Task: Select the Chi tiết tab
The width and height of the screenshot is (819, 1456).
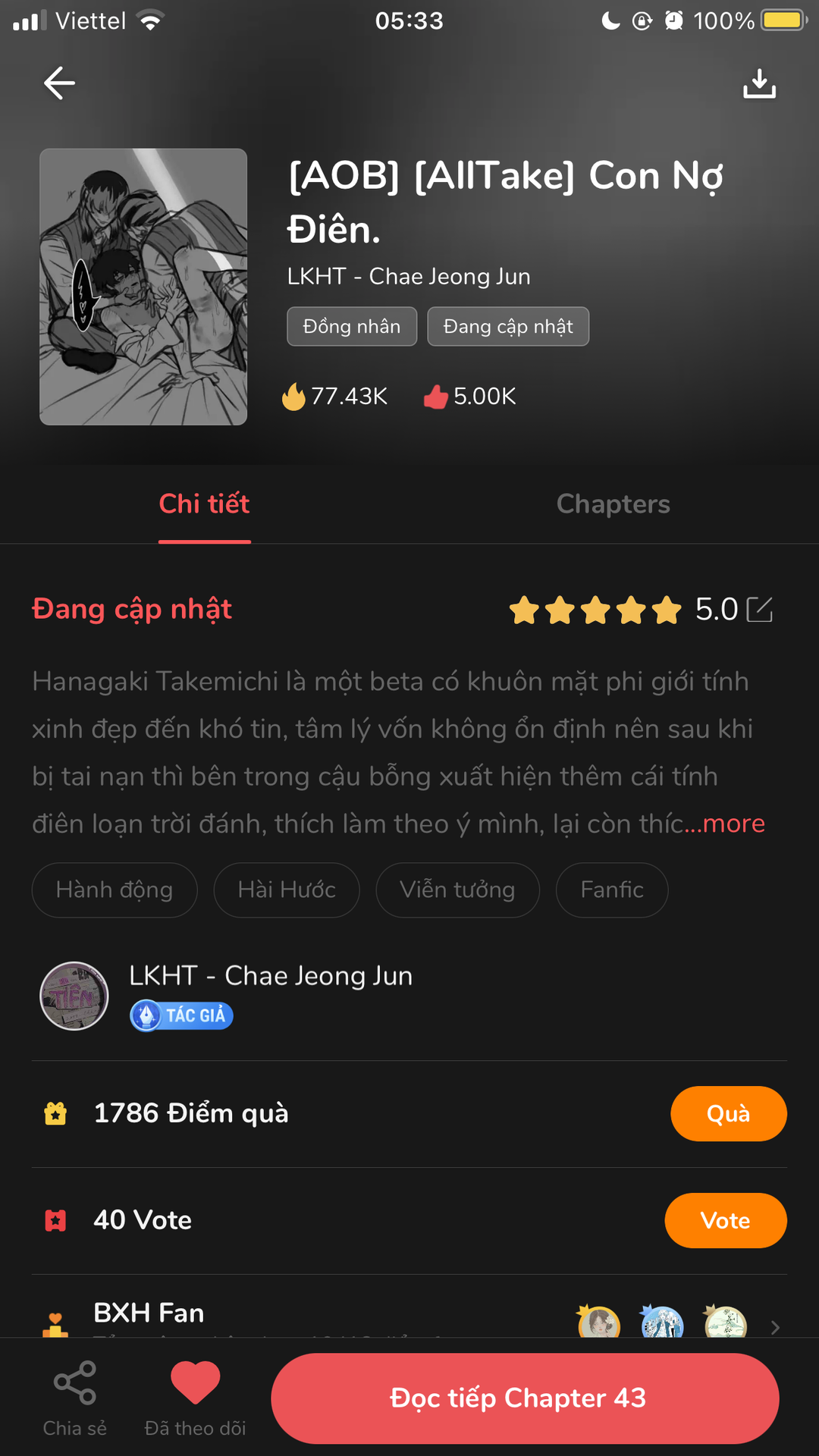Action: tap(204, 504)
